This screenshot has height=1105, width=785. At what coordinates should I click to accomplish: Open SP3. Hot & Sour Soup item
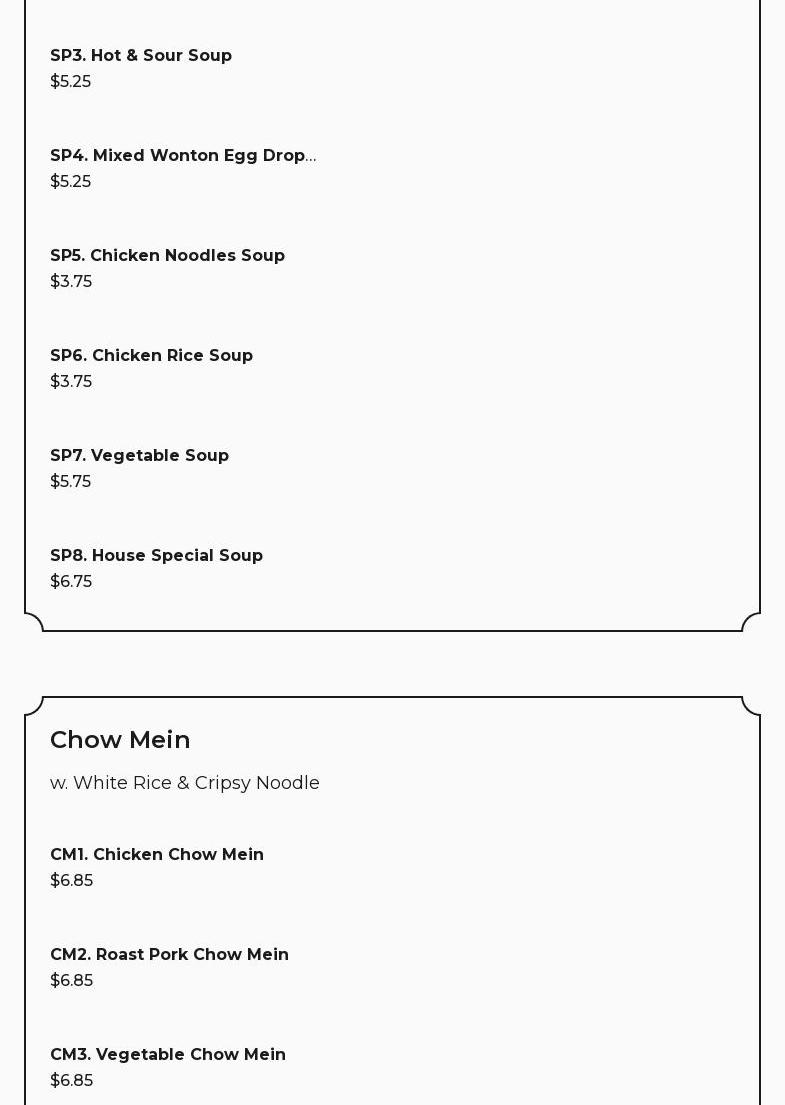141,56
